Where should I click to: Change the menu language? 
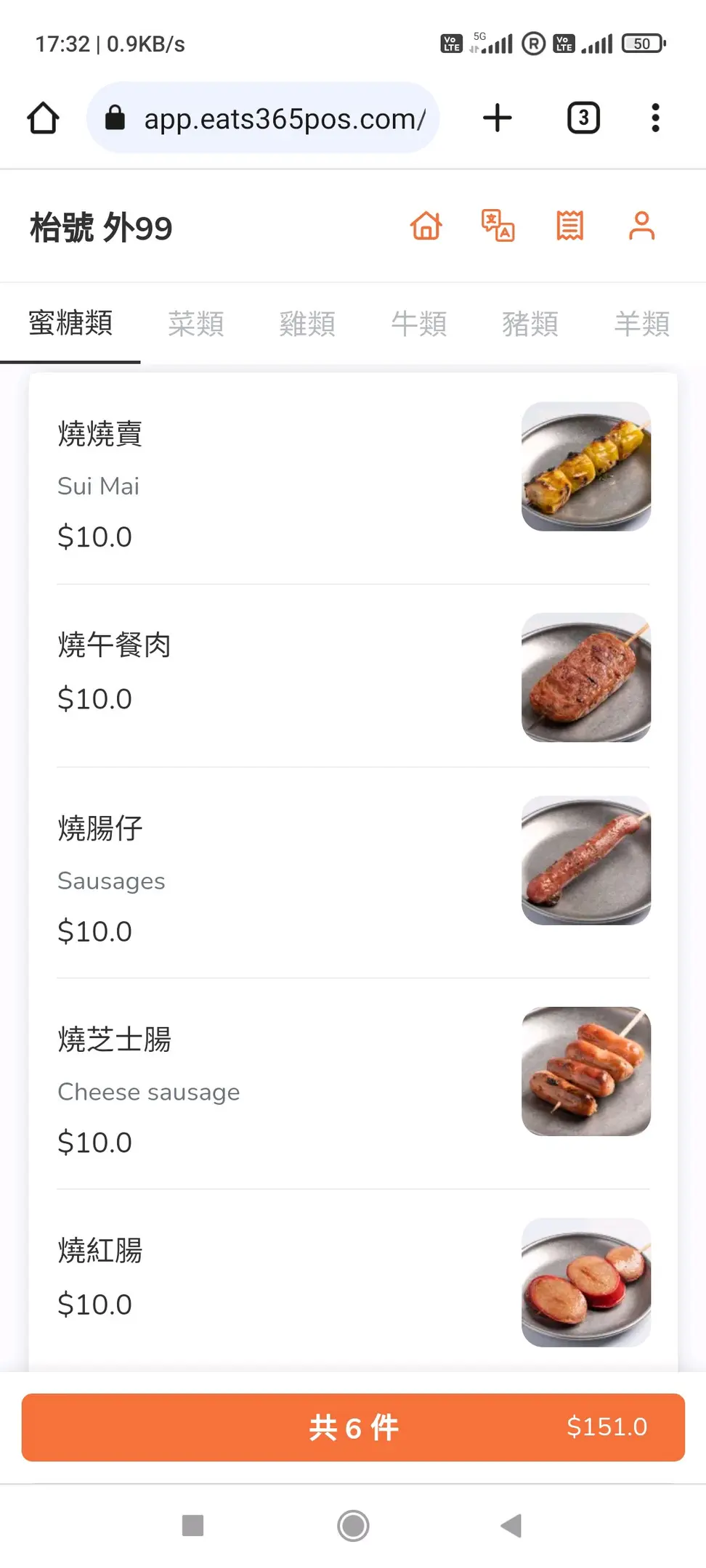[x=498, y=226]
